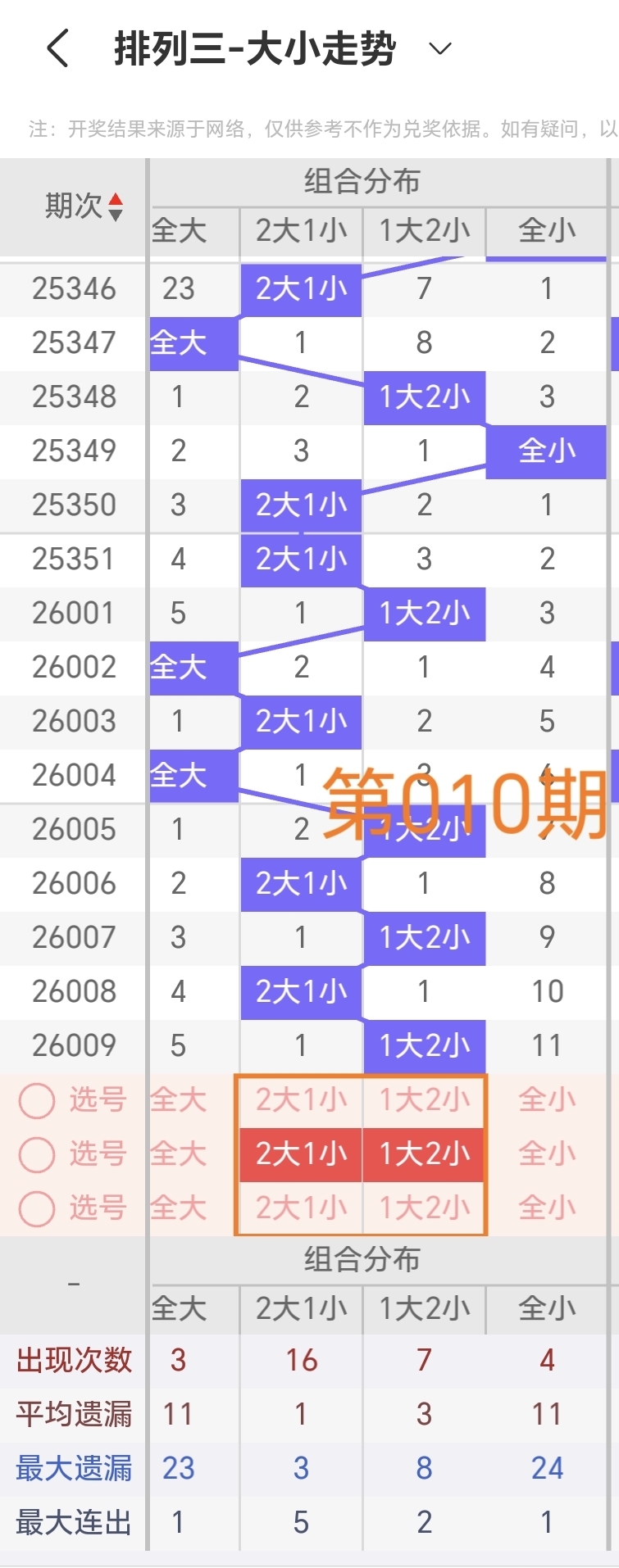Click the period number 26001 row
619x1568 pixels.
pos(73,614)
